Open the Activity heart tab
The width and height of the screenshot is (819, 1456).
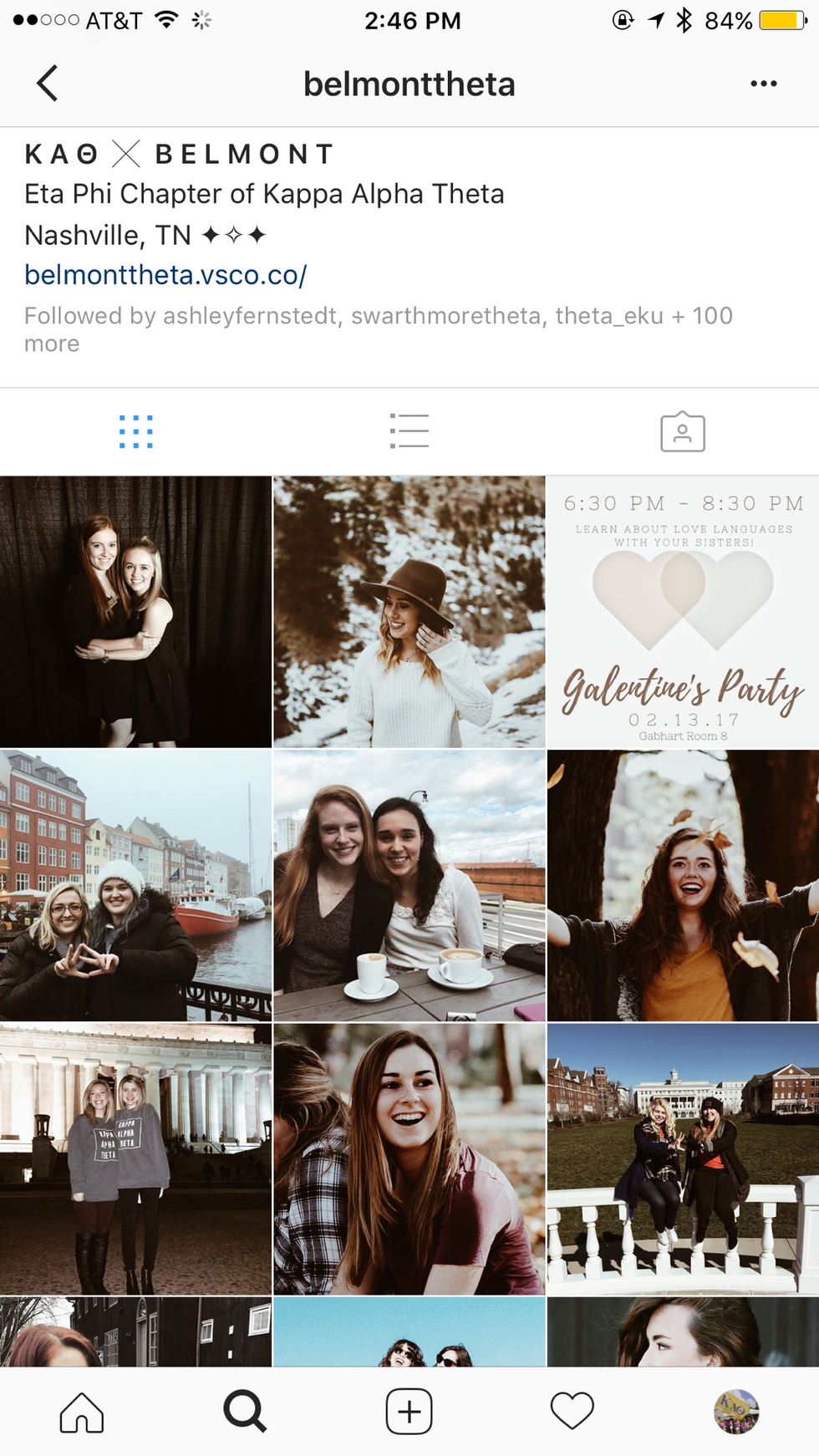(x=572, y=1412)
